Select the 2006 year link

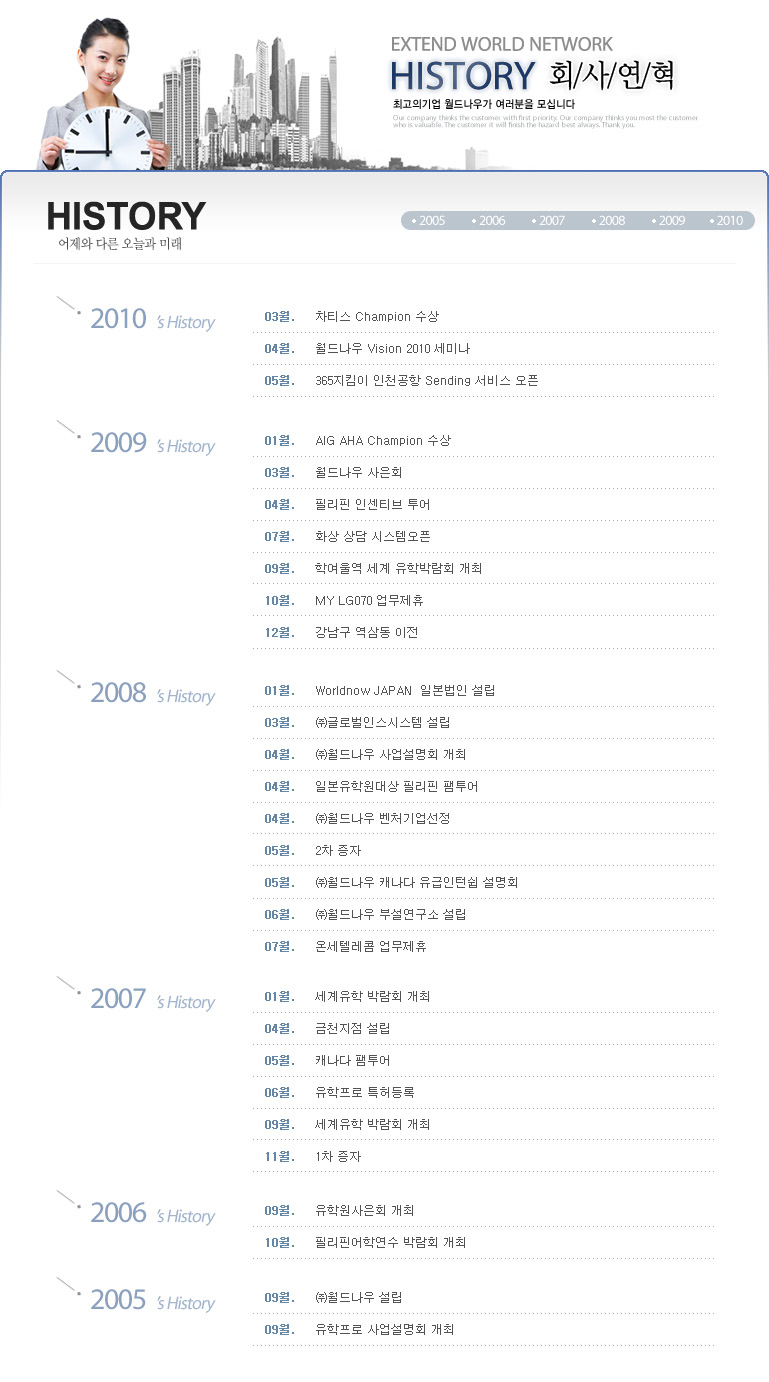pyautogui.click(x=492, y=221)
